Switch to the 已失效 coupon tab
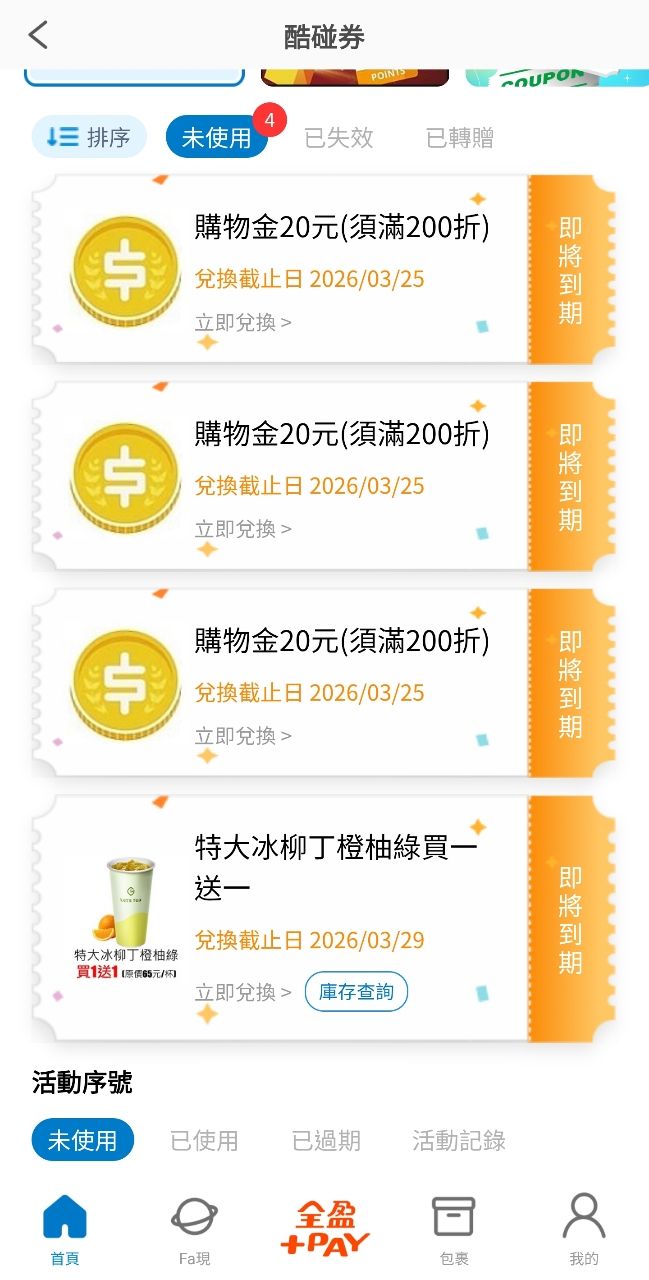649x1280 pixels. tap(339, 138)
